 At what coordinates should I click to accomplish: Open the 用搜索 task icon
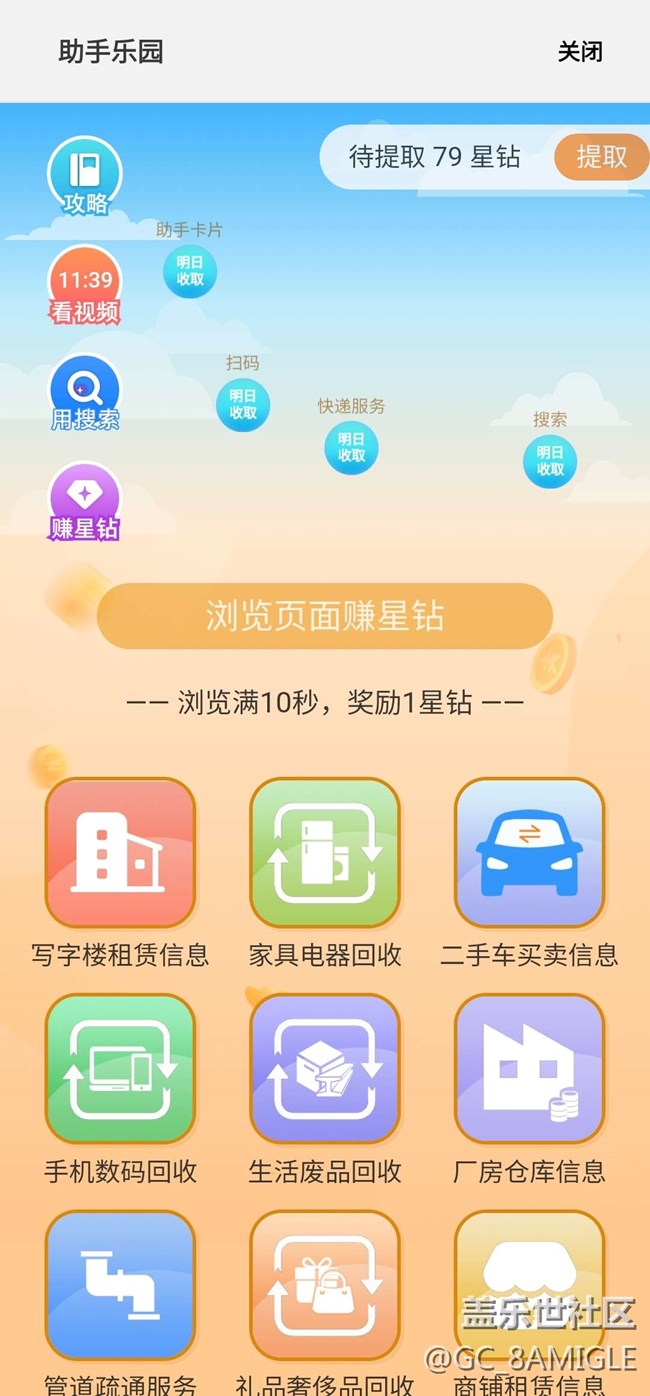[x=85, y=393]
